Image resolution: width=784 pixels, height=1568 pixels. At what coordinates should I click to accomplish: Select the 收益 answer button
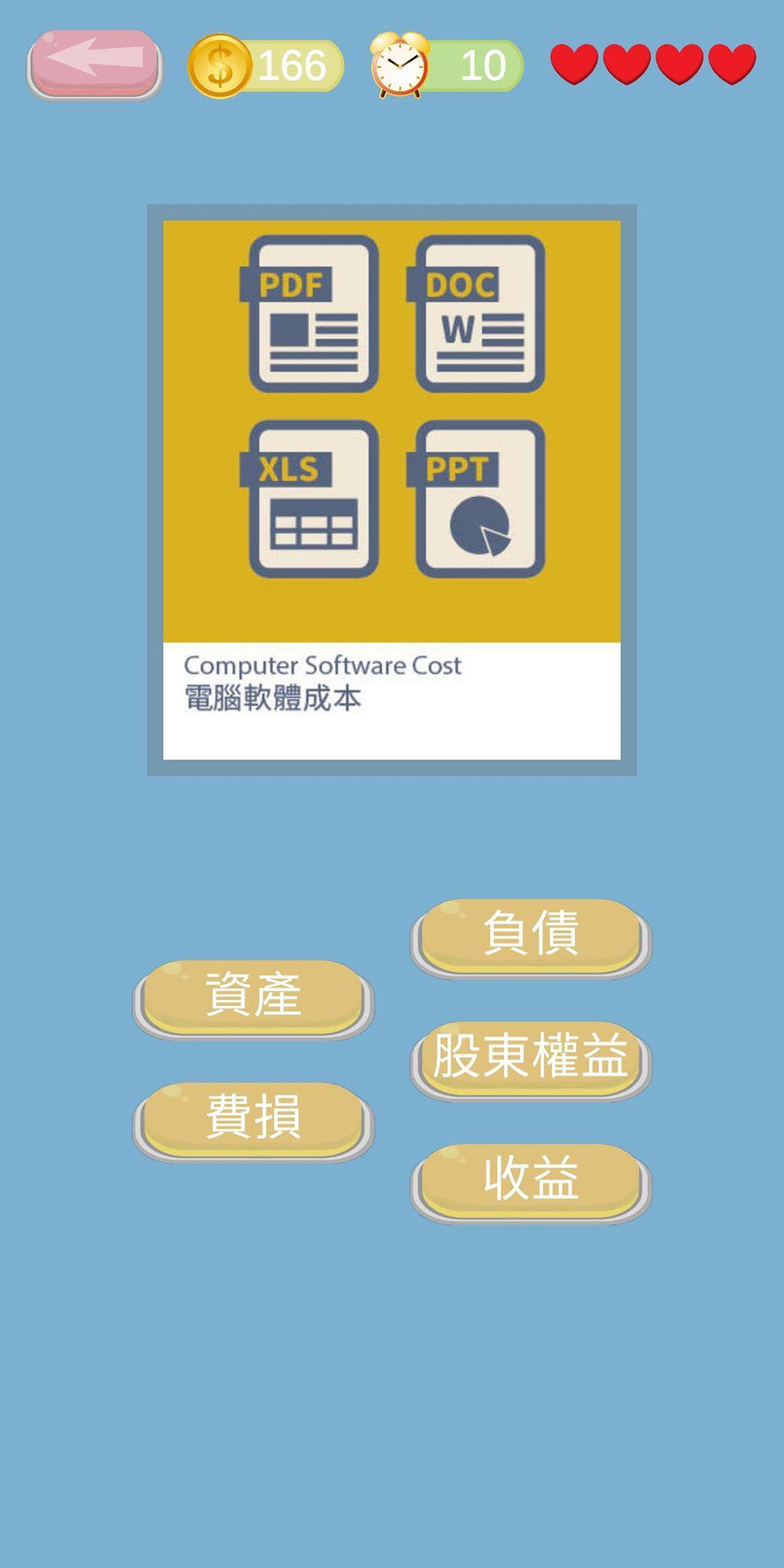click(531, 1181)
